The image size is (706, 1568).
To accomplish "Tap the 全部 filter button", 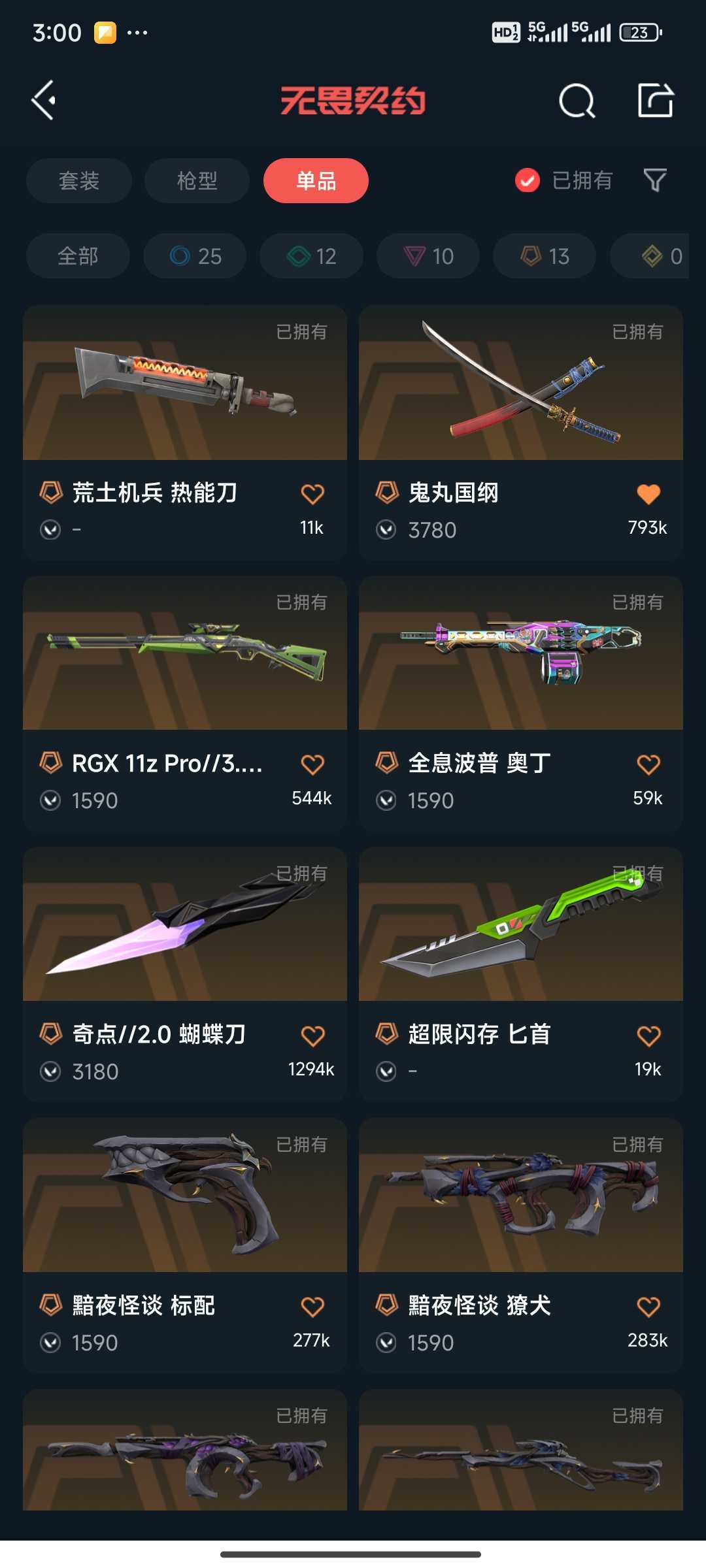I will click(77, 256).
